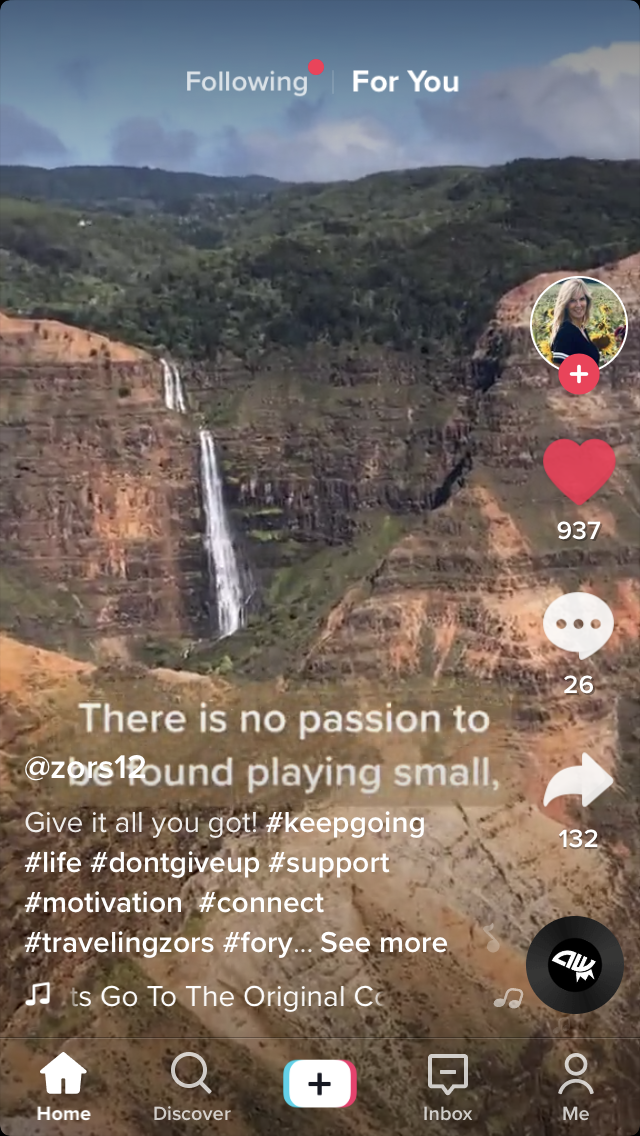640x1136 pixels.
Task: Tap the #keepgoing hashtag
Action: [x=346, y=823]
